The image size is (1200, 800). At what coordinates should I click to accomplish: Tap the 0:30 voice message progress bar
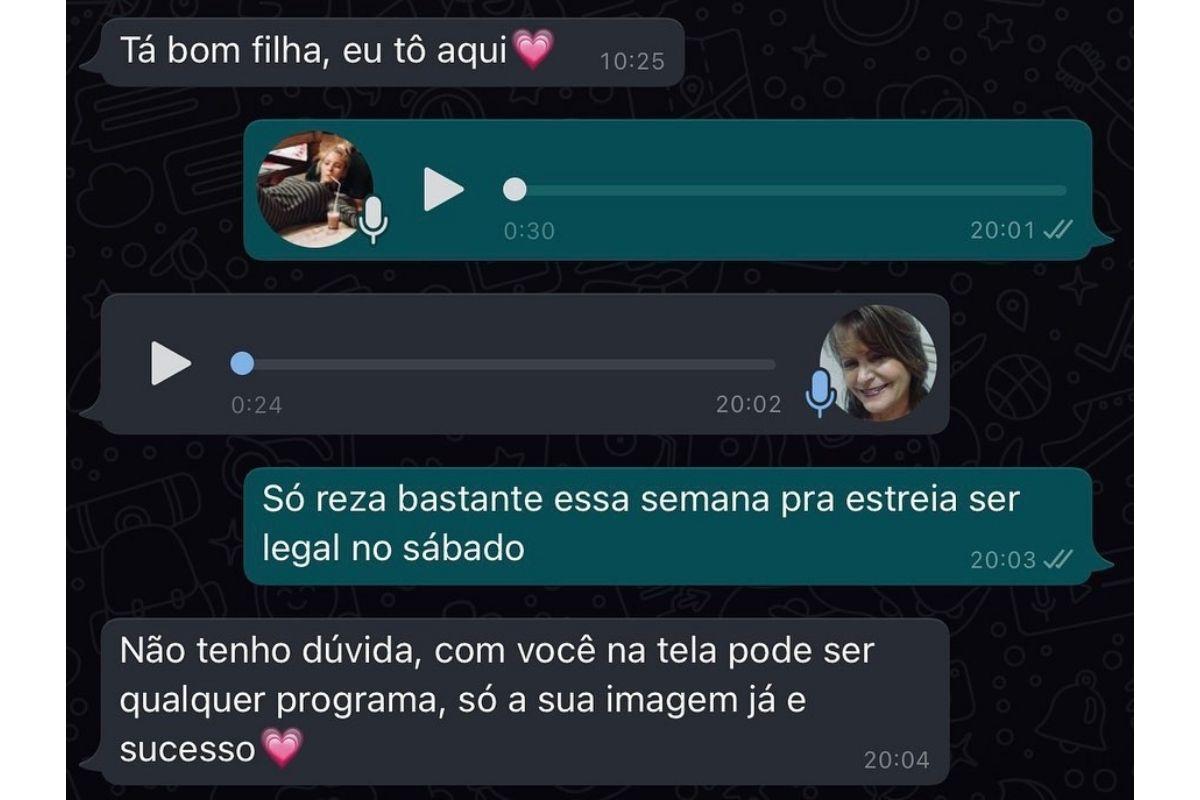pyautogui.click(x=790, y=190)
